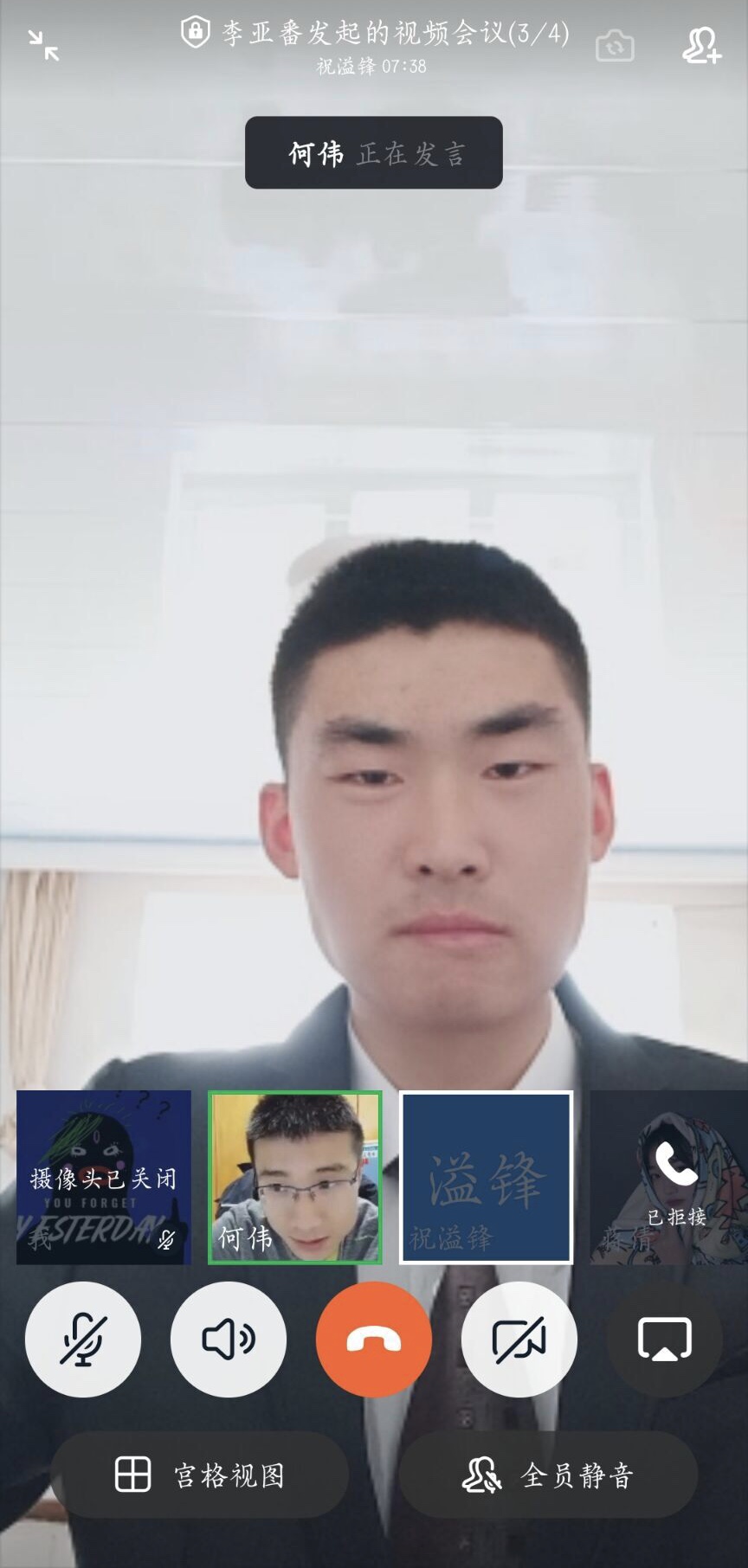Toggle the speaker output

[x=229, y=1340]
